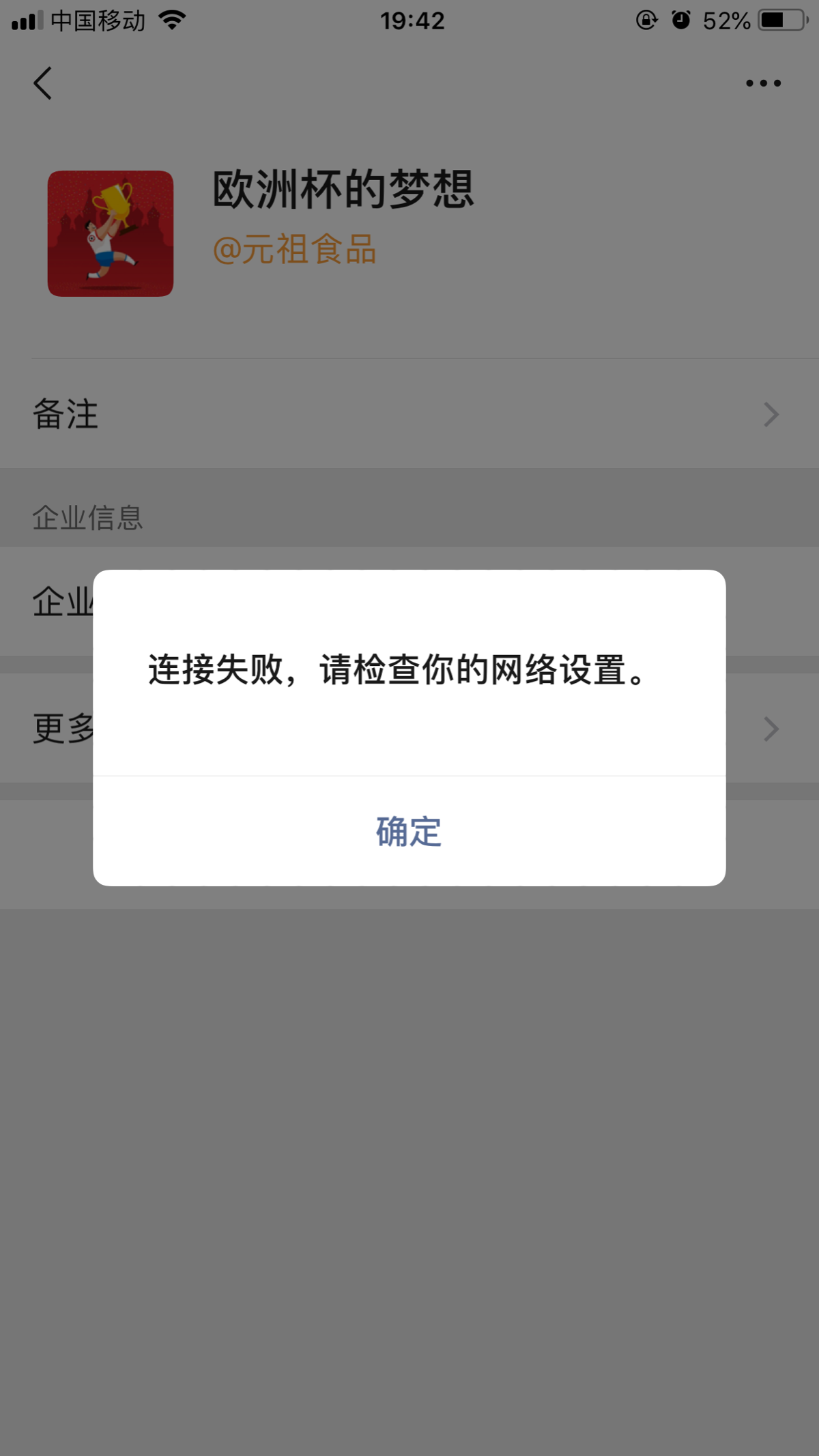
Task: Tap 确定 to dismiss the connection error
Action: pyautogui.click(x=409, y=832)
